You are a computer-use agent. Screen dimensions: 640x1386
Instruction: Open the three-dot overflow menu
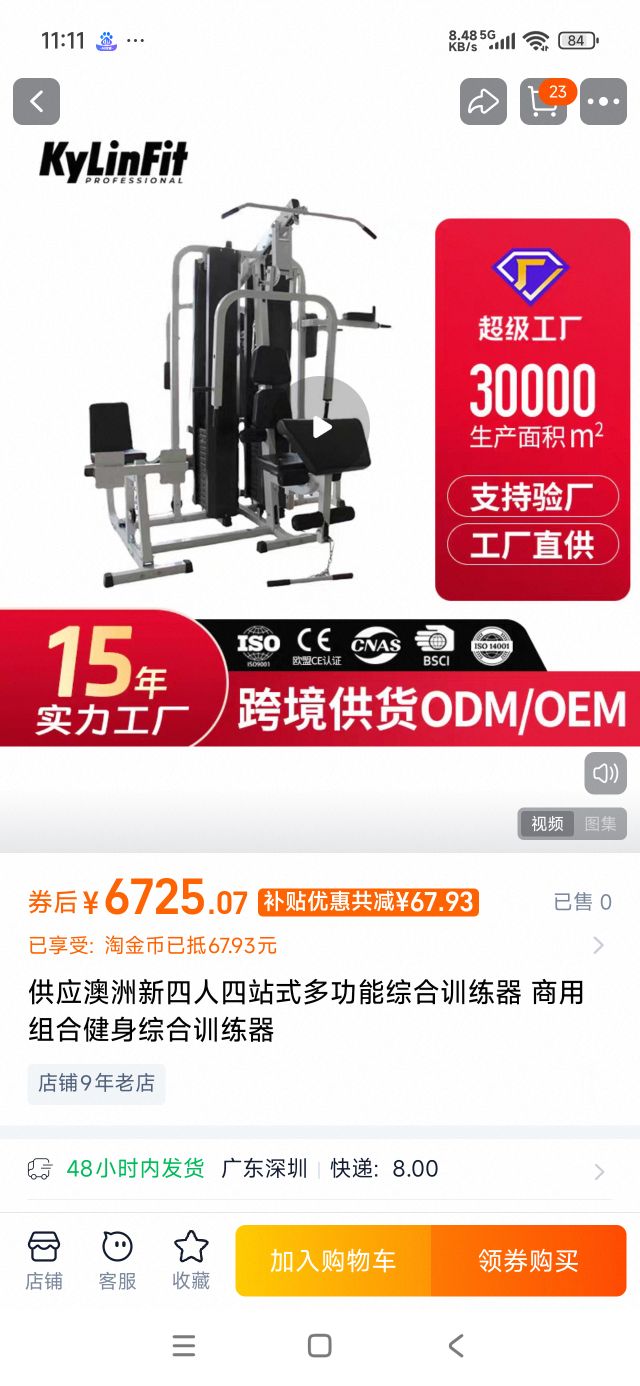(604, 101)
